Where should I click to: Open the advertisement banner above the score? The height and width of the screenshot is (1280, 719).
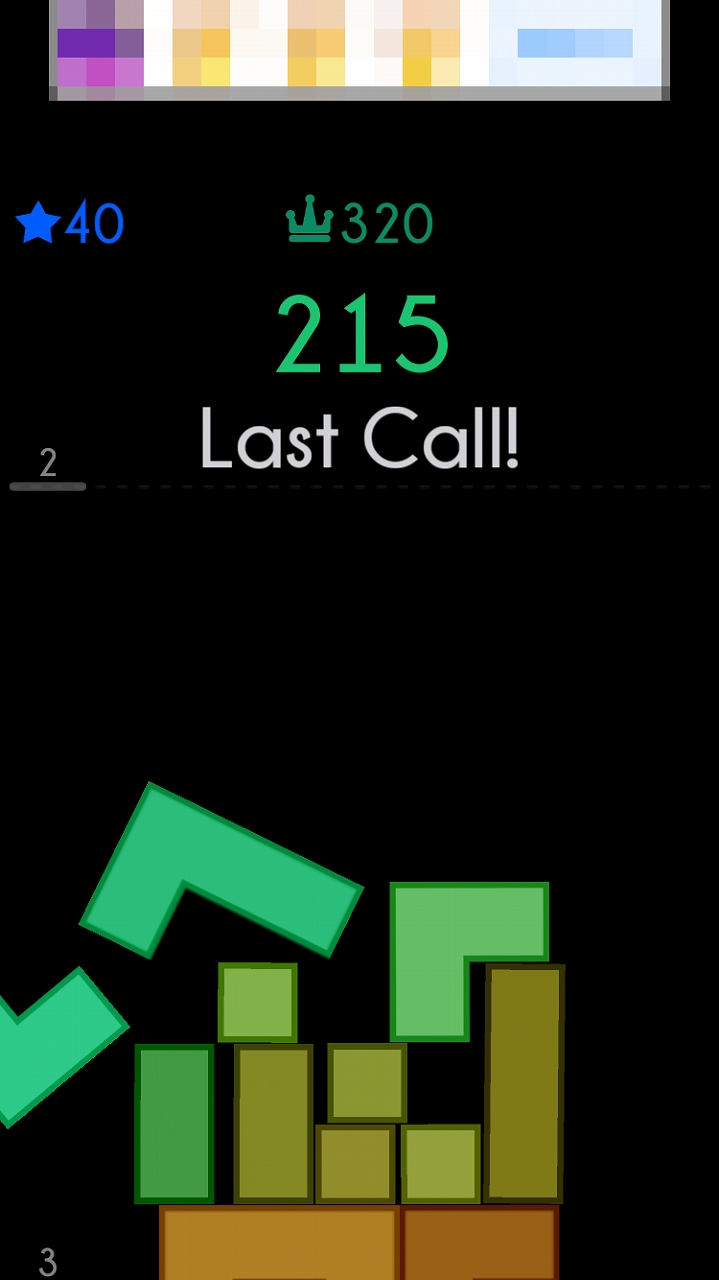(359, 47)
